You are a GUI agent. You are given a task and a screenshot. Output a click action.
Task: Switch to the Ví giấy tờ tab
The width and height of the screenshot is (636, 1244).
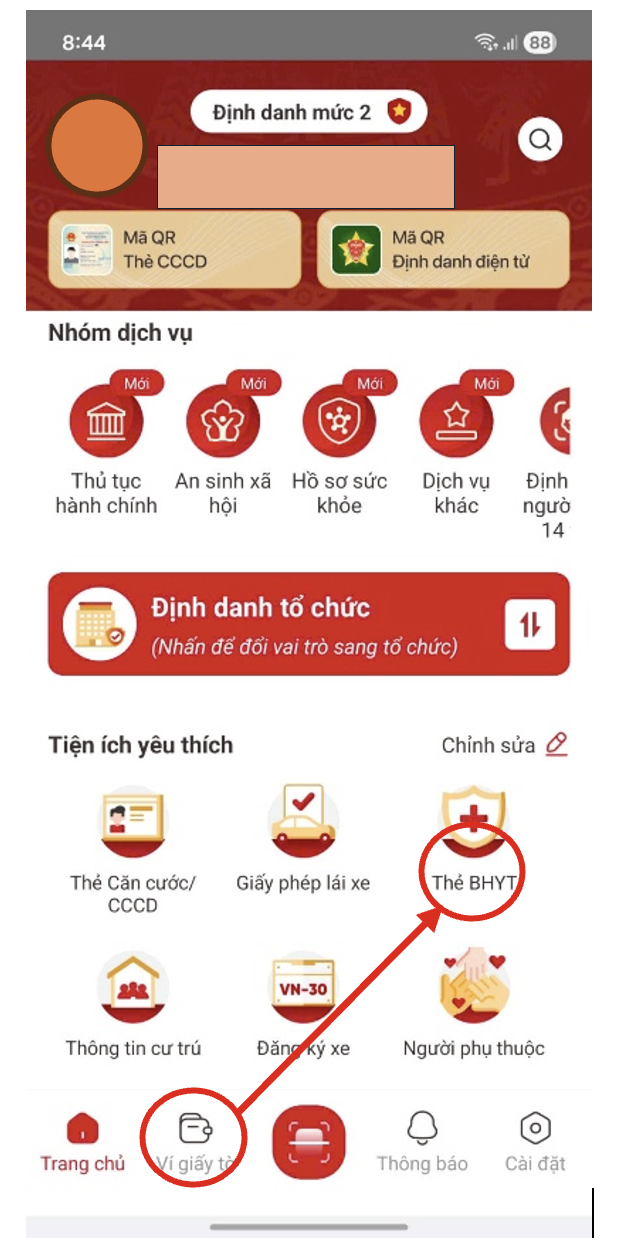pos(195,1138)
